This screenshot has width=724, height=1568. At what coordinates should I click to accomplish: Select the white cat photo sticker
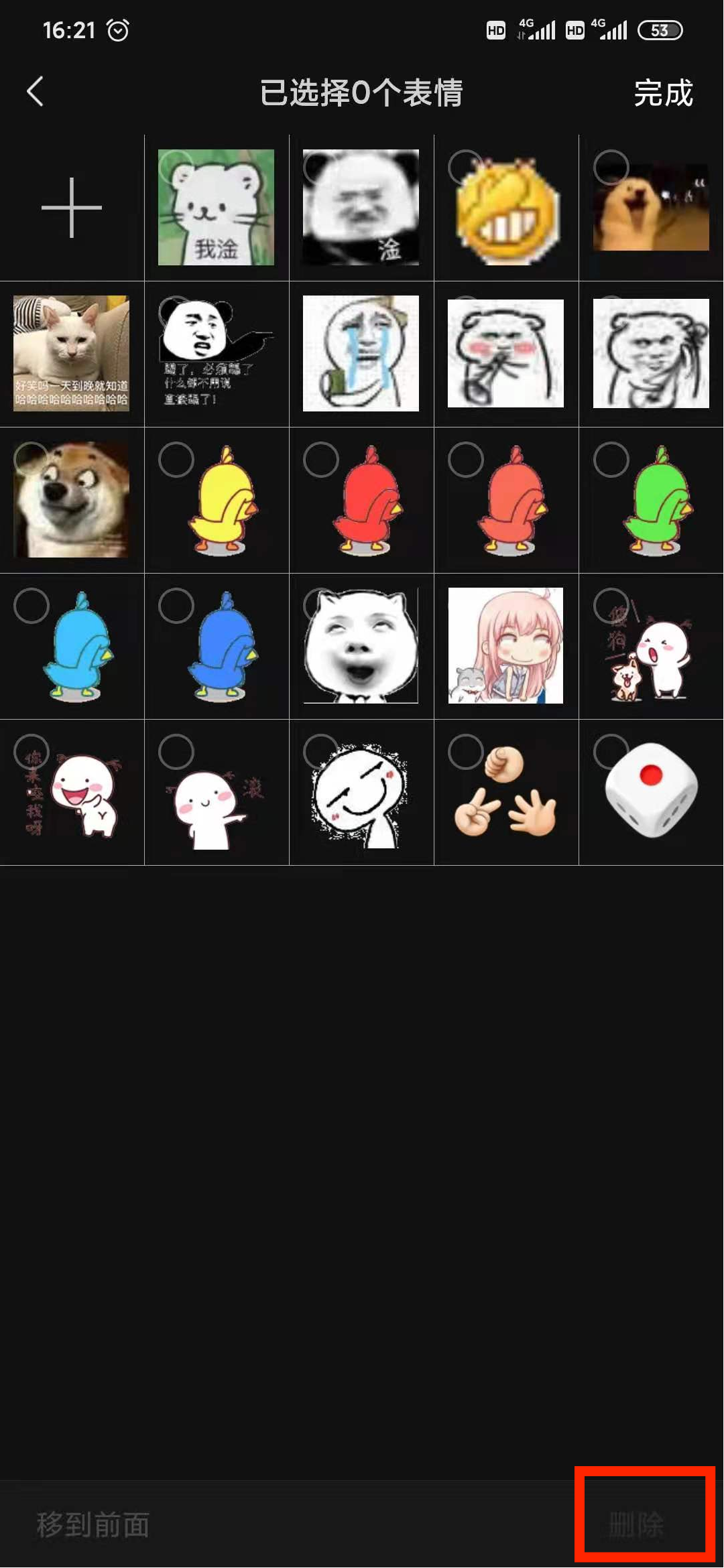[72, 353]
